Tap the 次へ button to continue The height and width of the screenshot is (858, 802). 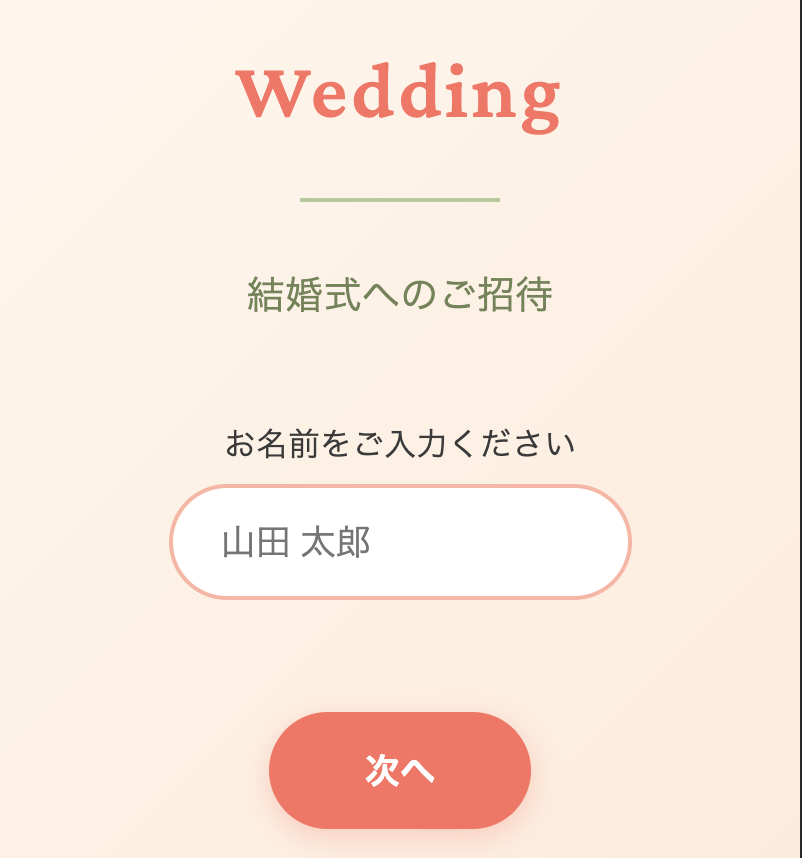pyautogui.click(x=400, y=770)
